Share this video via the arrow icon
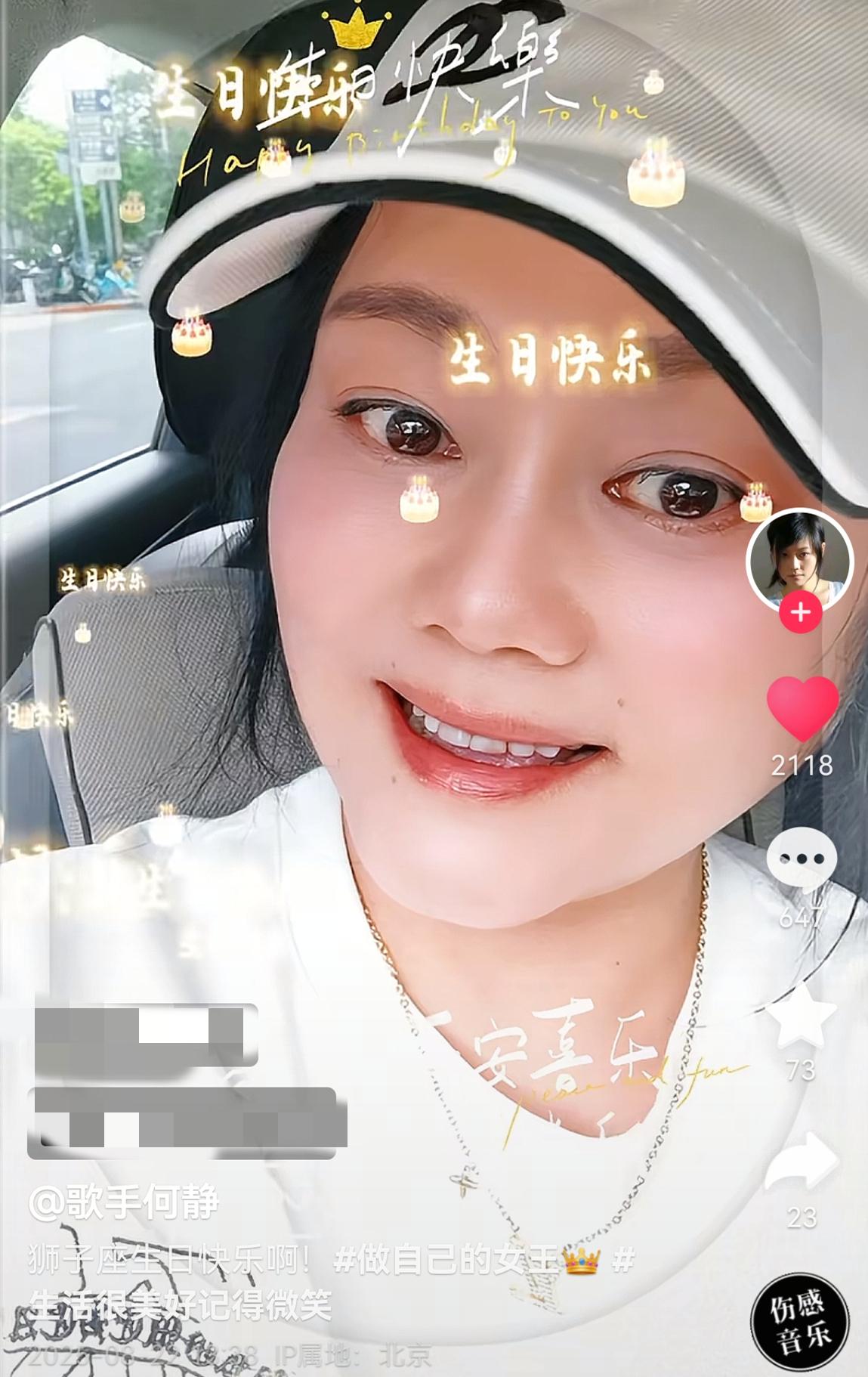 click(x=802, y=1162)
